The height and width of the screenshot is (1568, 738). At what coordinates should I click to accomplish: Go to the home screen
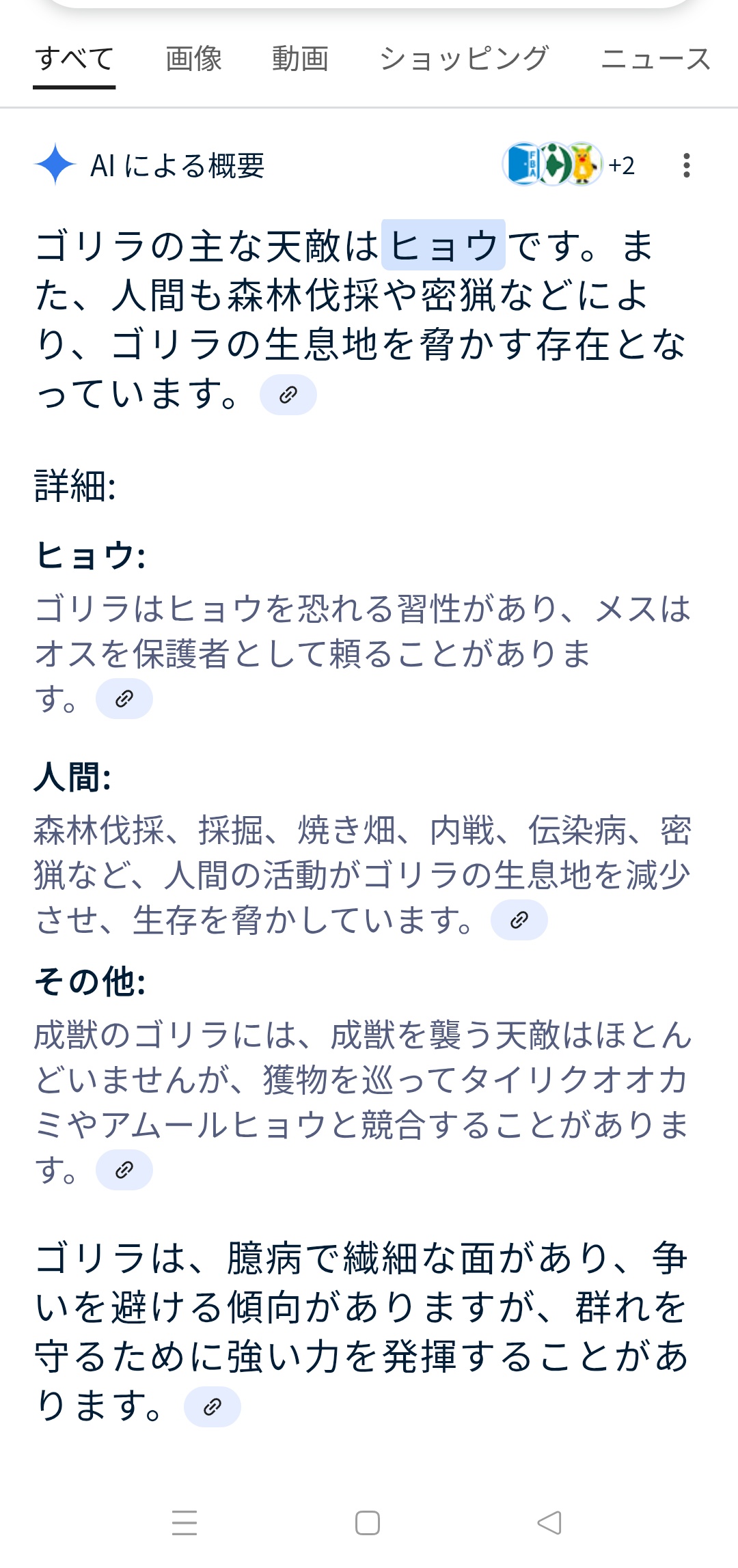pyautogui.click(x=368, y=1522)
